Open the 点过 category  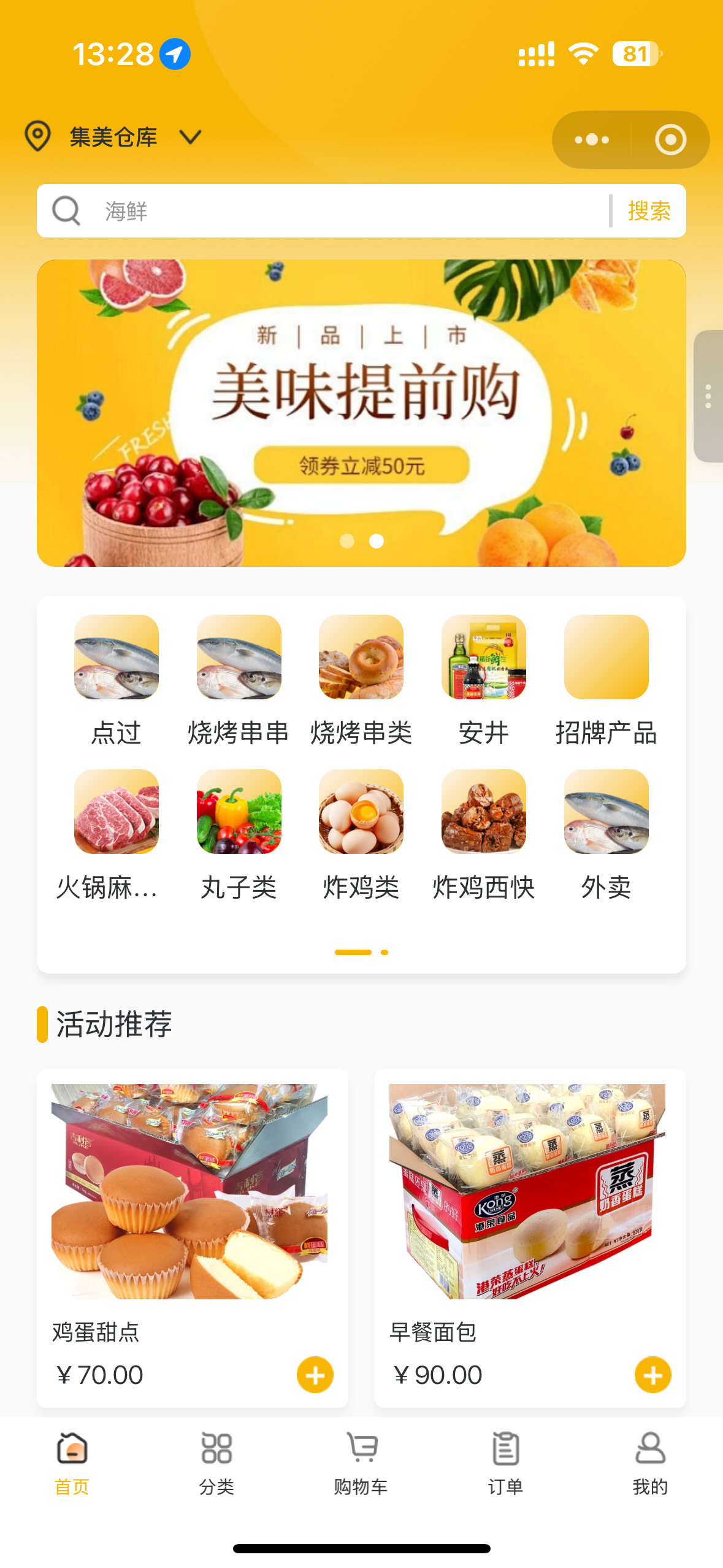coord(117,680)
